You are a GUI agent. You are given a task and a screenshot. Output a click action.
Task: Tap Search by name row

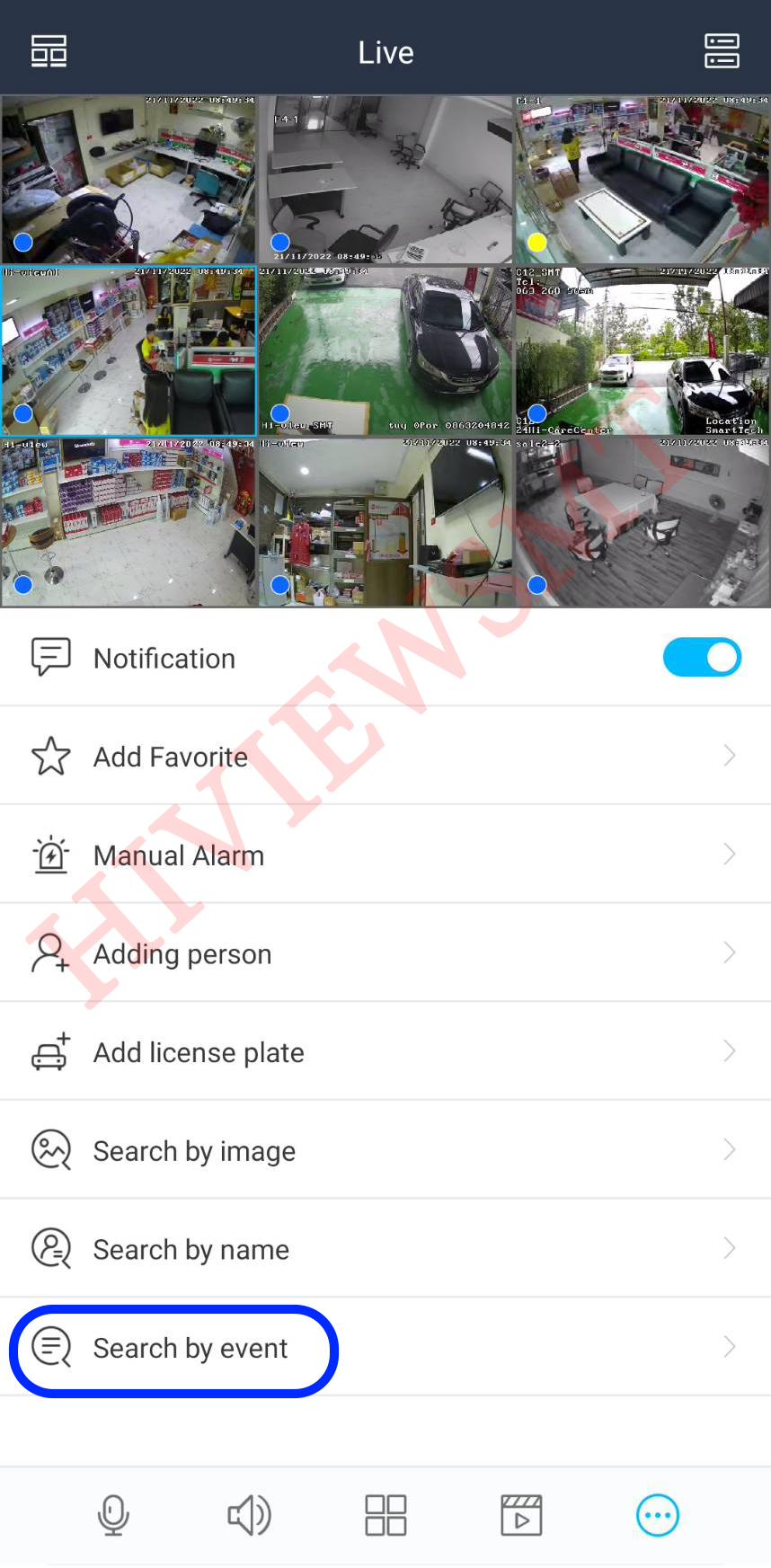click(x=385, y=1249)
